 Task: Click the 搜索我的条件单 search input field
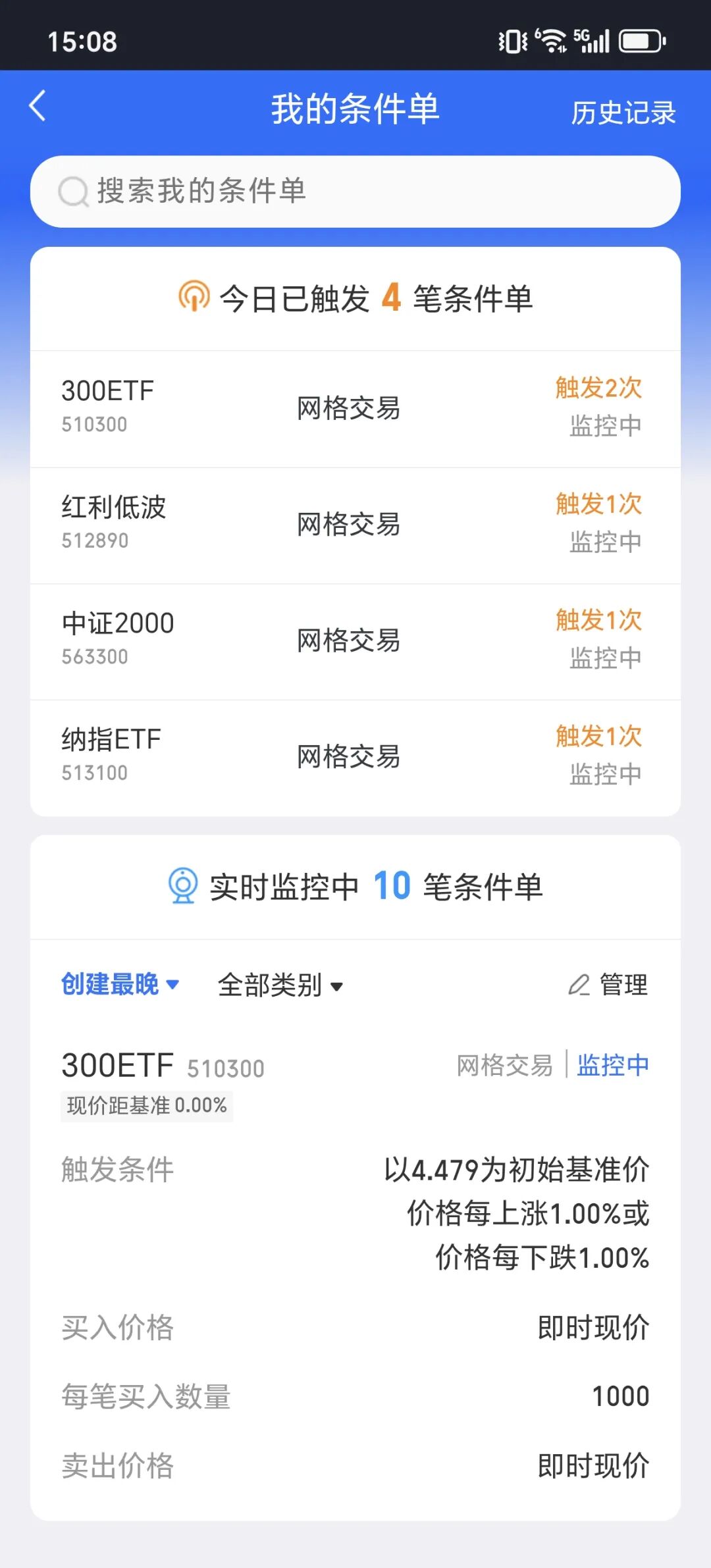(x=263, y=192)
